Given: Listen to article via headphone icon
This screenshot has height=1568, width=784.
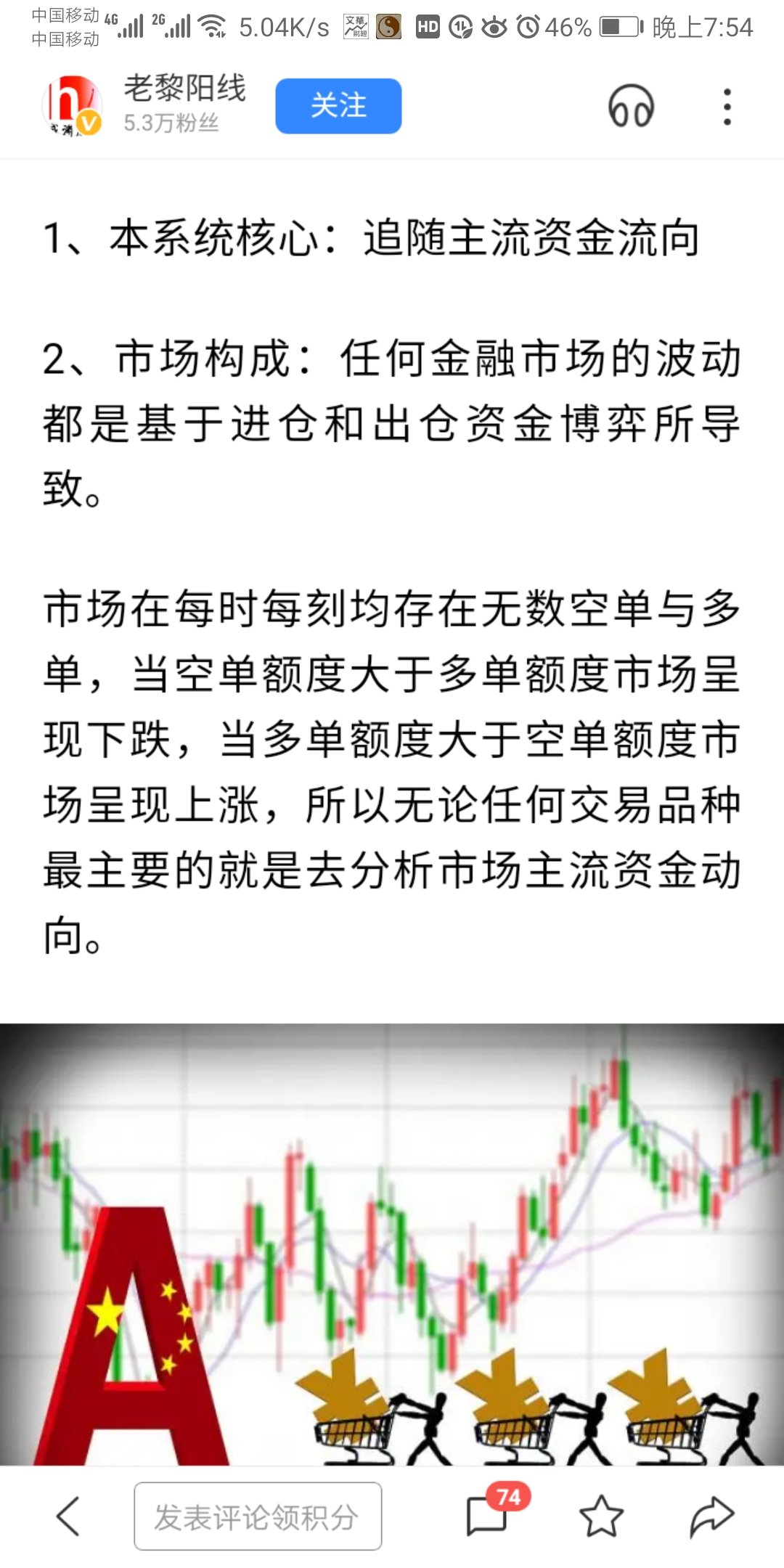Looking at the screenshot, I should point(631,107).
